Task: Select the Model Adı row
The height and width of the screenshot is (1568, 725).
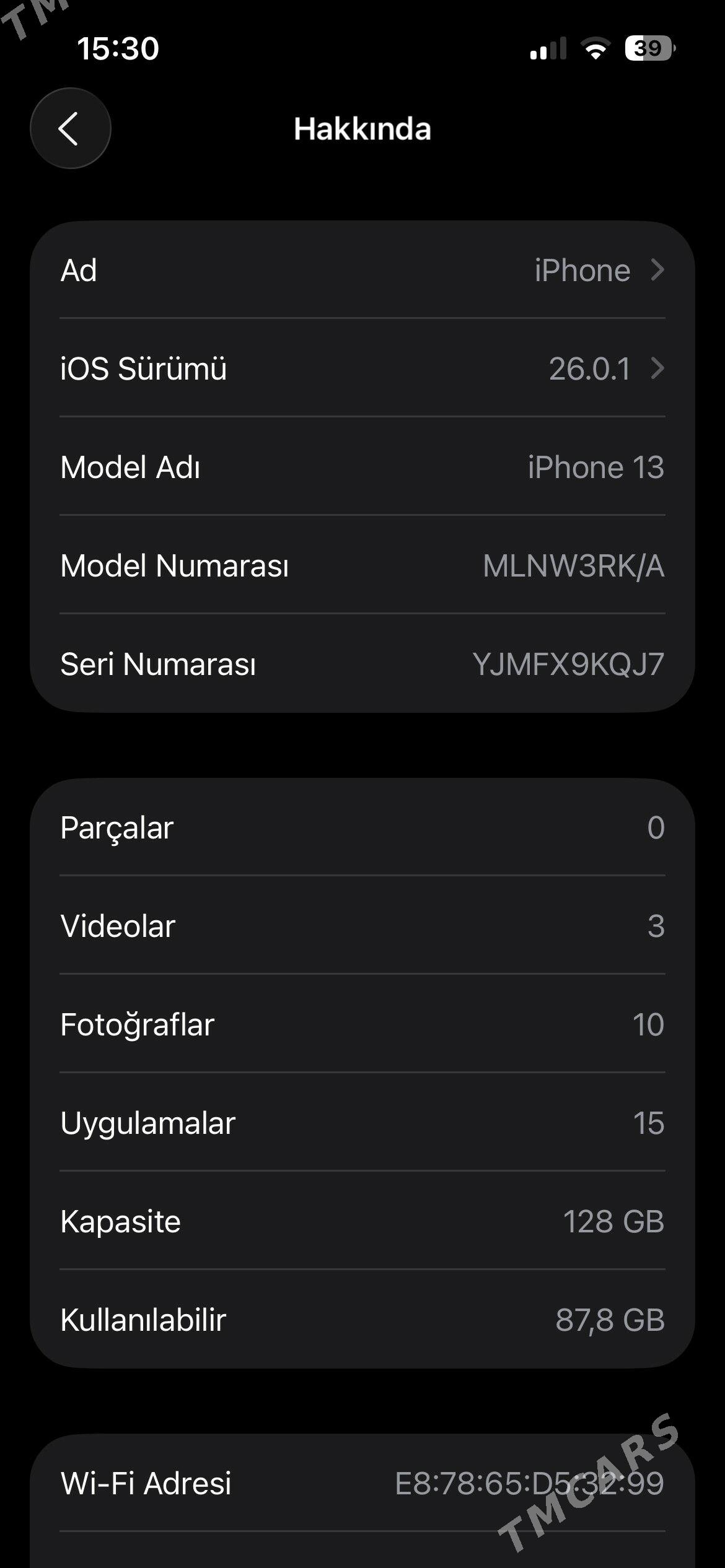Action: click(362, 468)
